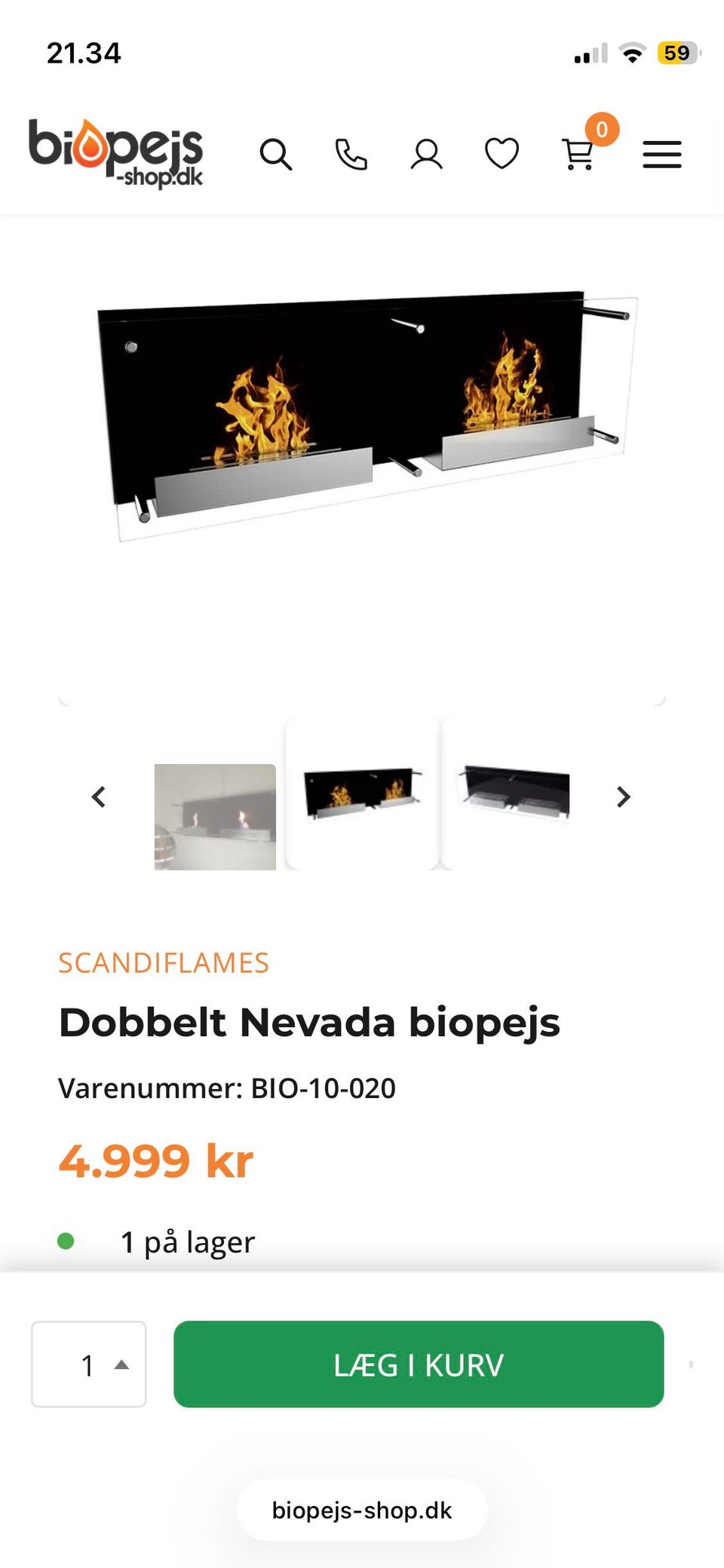Viewport: 724px width, 1568px height.
Task: Tap the Wi-Fi status icon
Action: [x=633, y=53]
